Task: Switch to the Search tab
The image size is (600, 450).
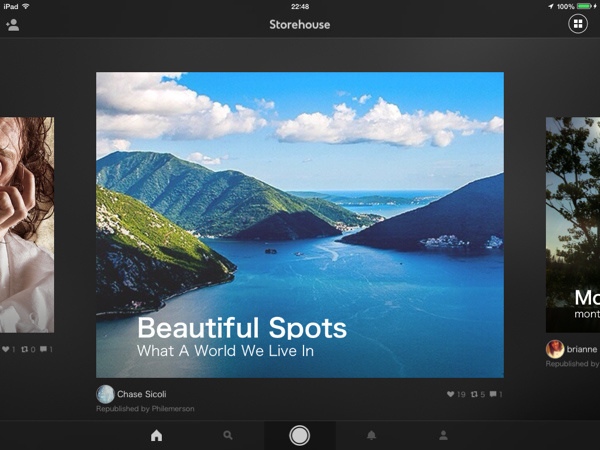Action: (228, 435)
